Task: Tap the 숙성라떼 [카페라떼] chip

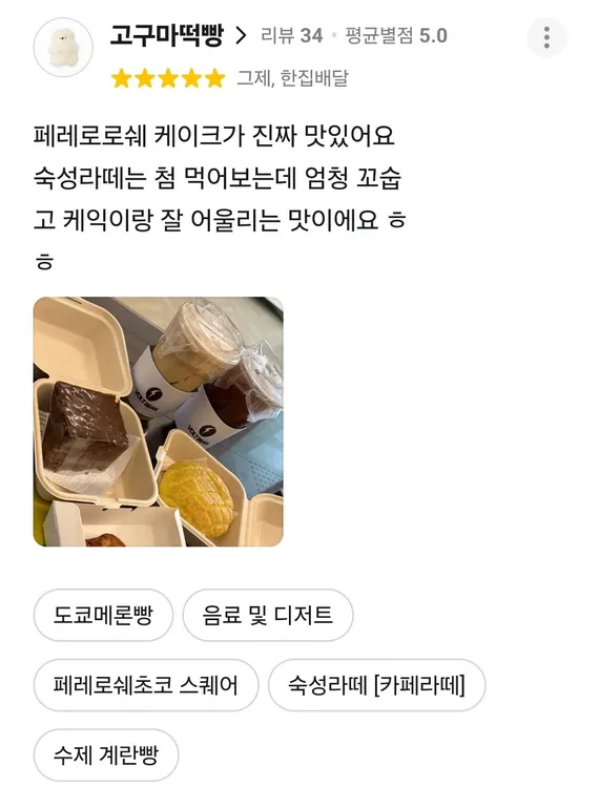Action: pos(376,685)
